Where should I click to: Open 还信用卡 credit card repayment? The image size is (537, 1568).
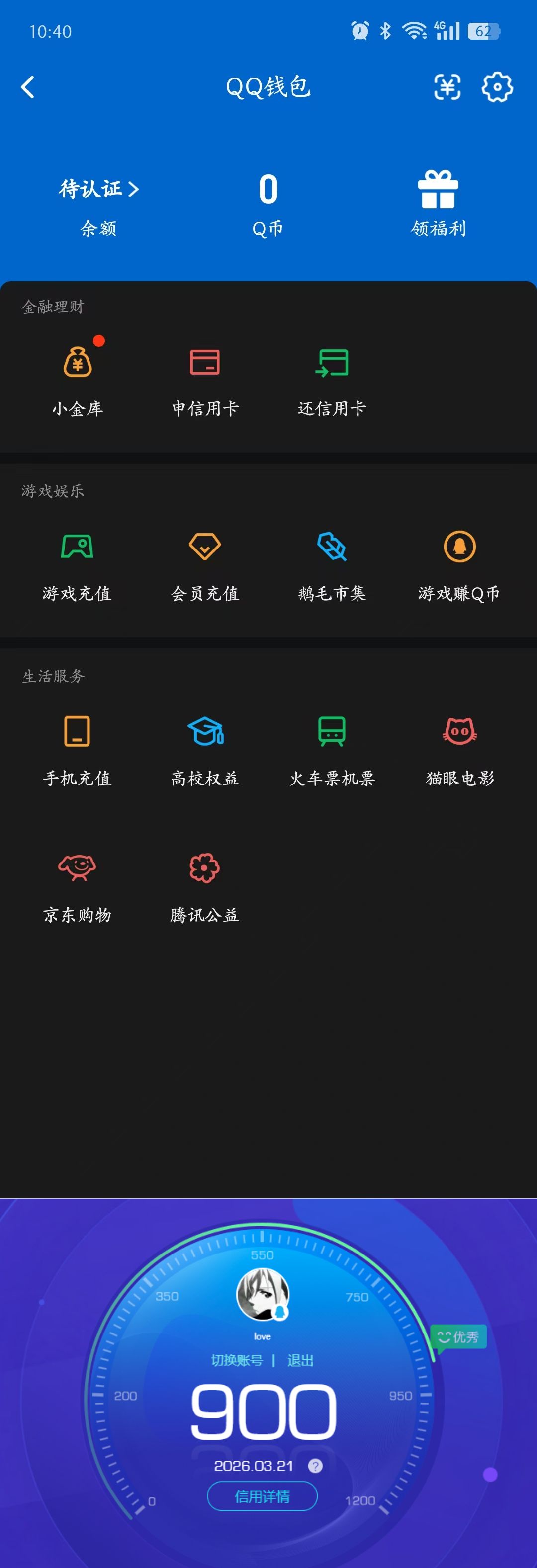(x=332, y=378)
